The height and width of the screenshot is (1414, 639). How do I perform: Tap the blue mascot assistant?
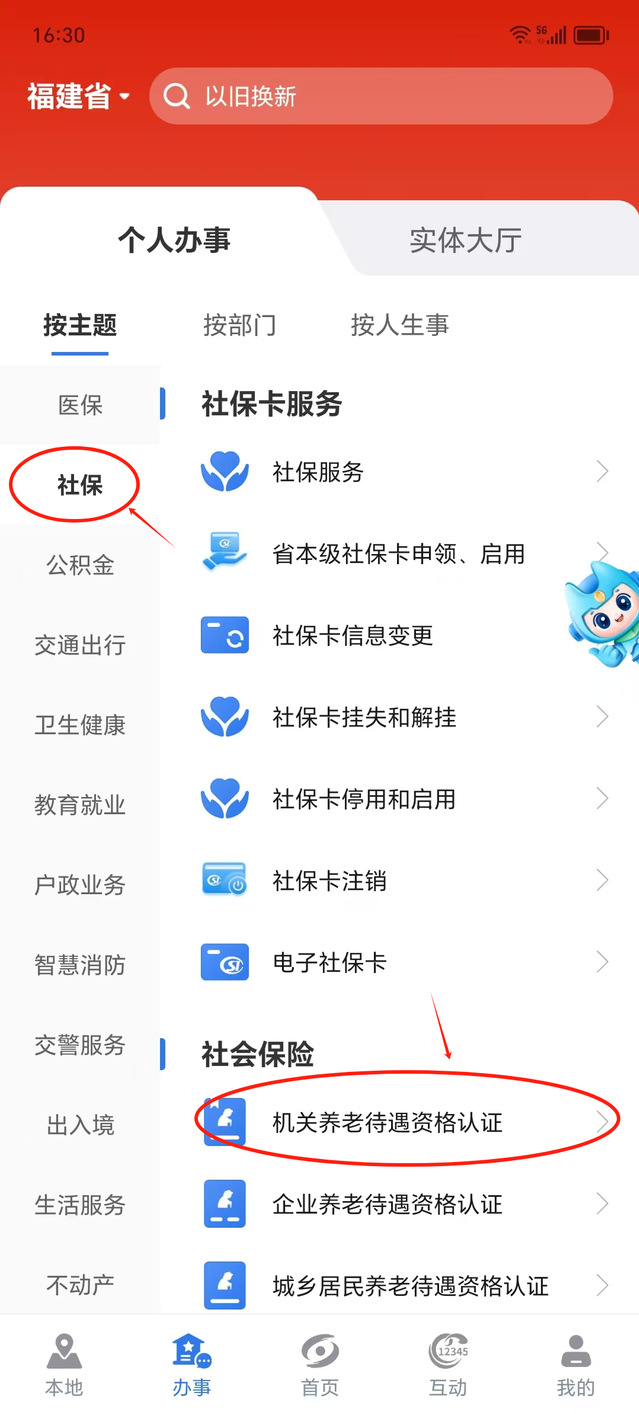click(x=602, y=613)
